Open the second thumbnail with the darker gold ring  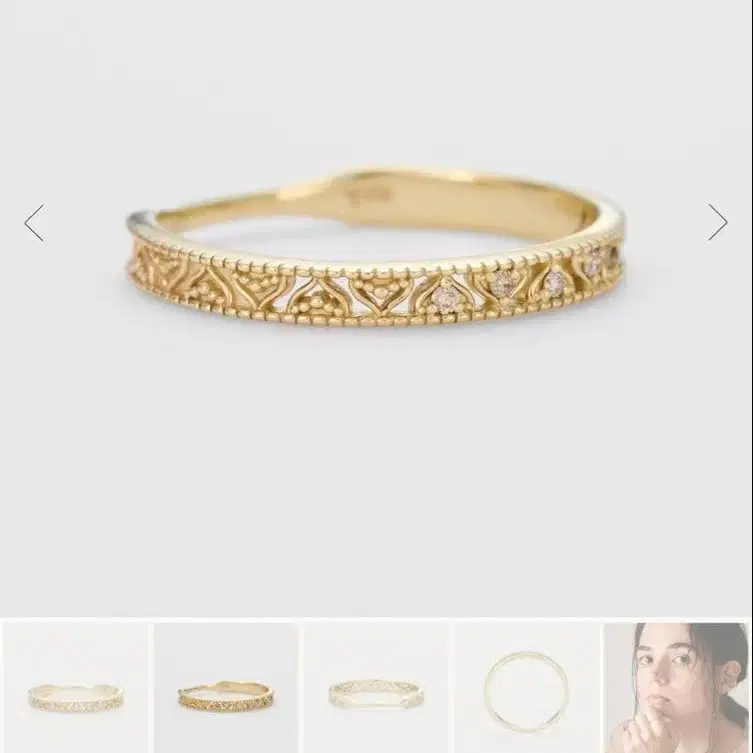pyautogui.click(x=226, y=688)
